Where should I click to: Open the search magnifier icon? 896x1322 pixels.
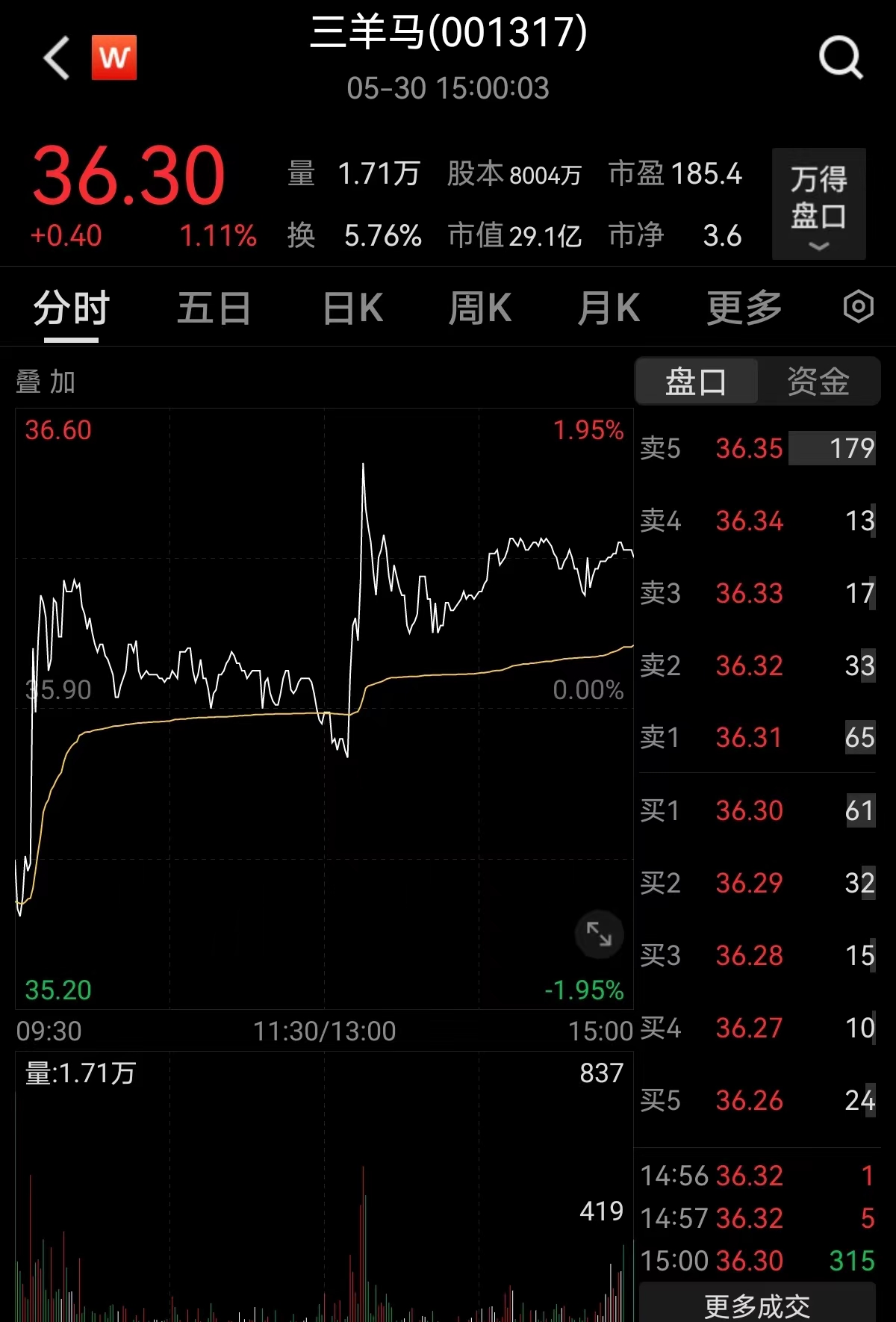pyautogui.click(x=841, y=58)
